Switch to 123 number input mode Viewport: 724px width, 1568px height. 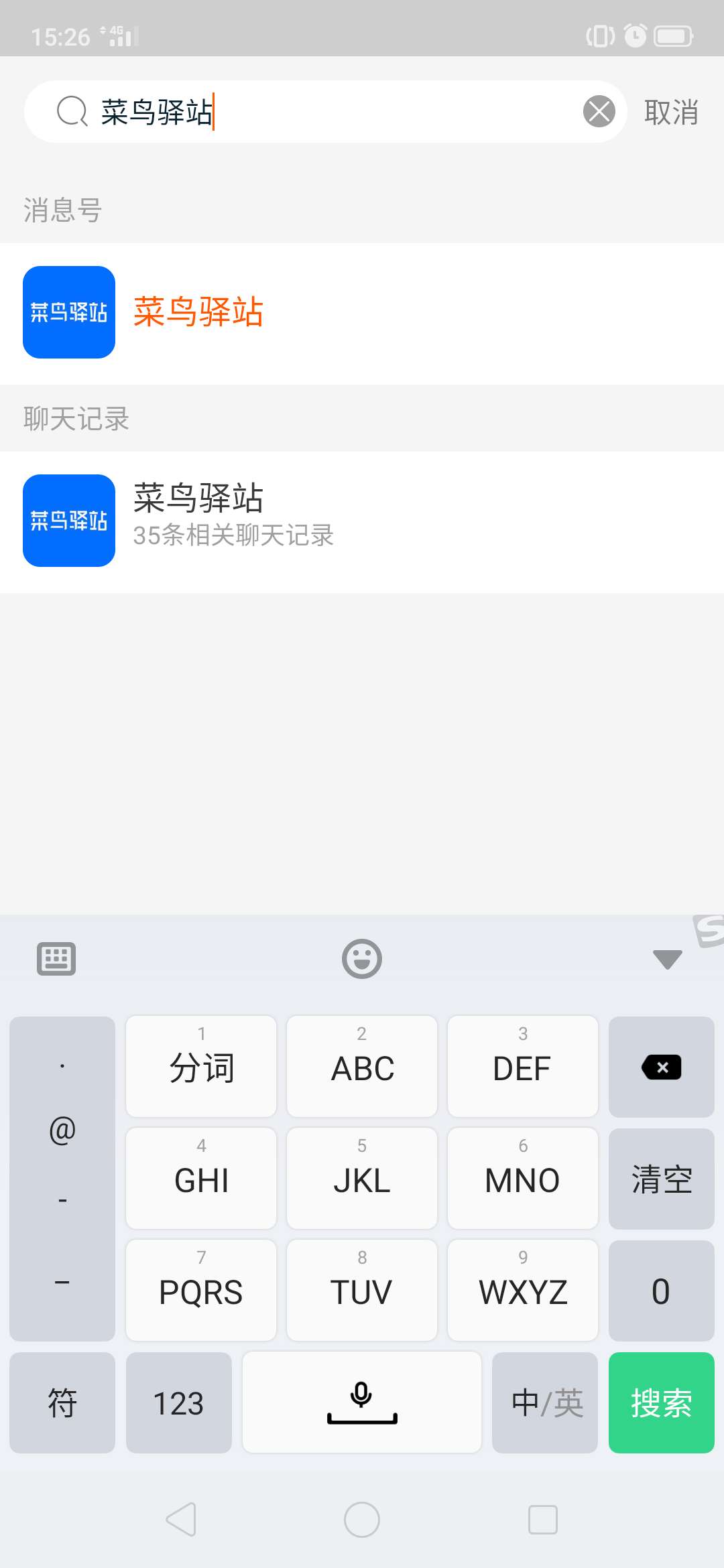[178, 1402]
